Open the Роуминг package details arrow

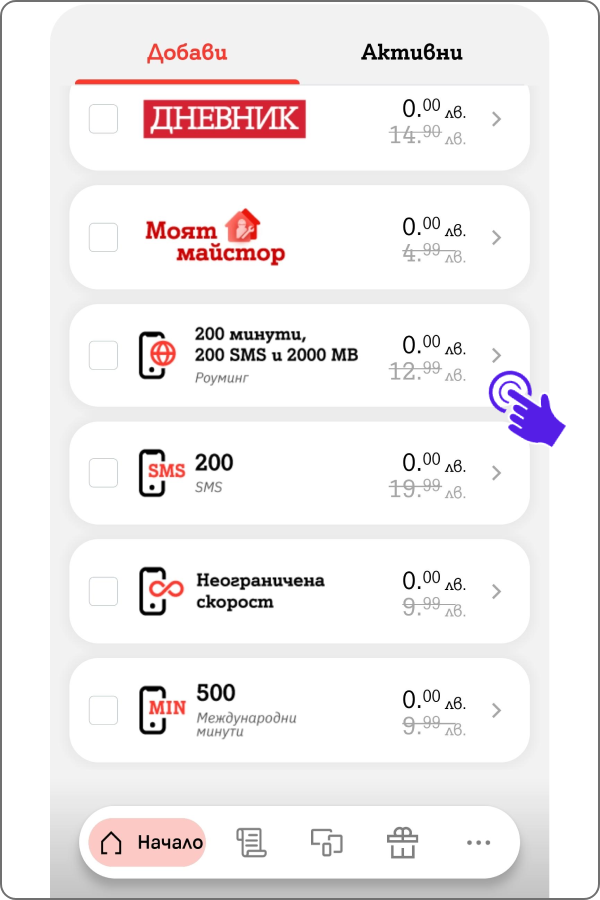(x=497, y=355)
